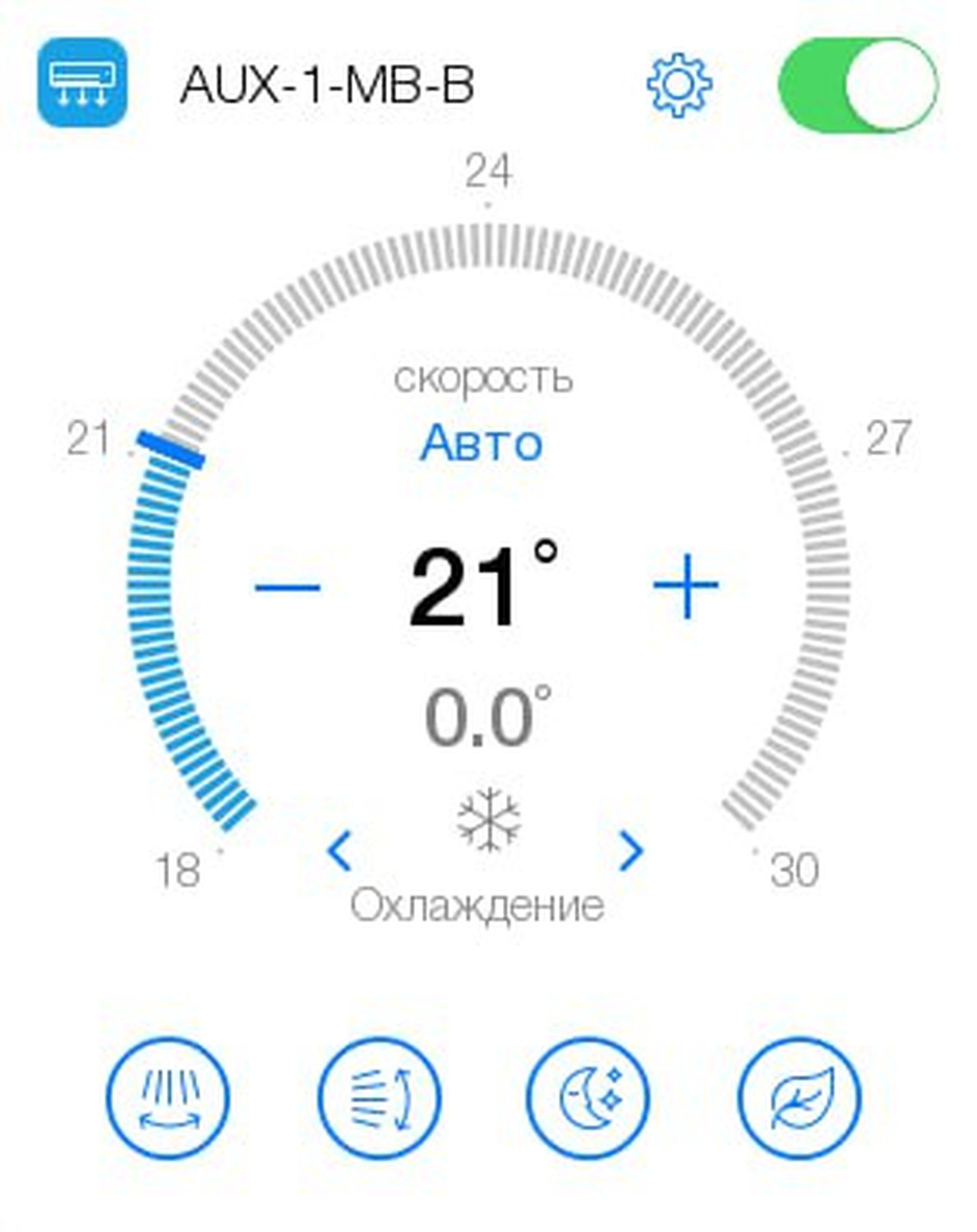Open the settings gear for AUX-1-MB-B
The width and height of the screenshot is (977, 1232).
point(679,85)
